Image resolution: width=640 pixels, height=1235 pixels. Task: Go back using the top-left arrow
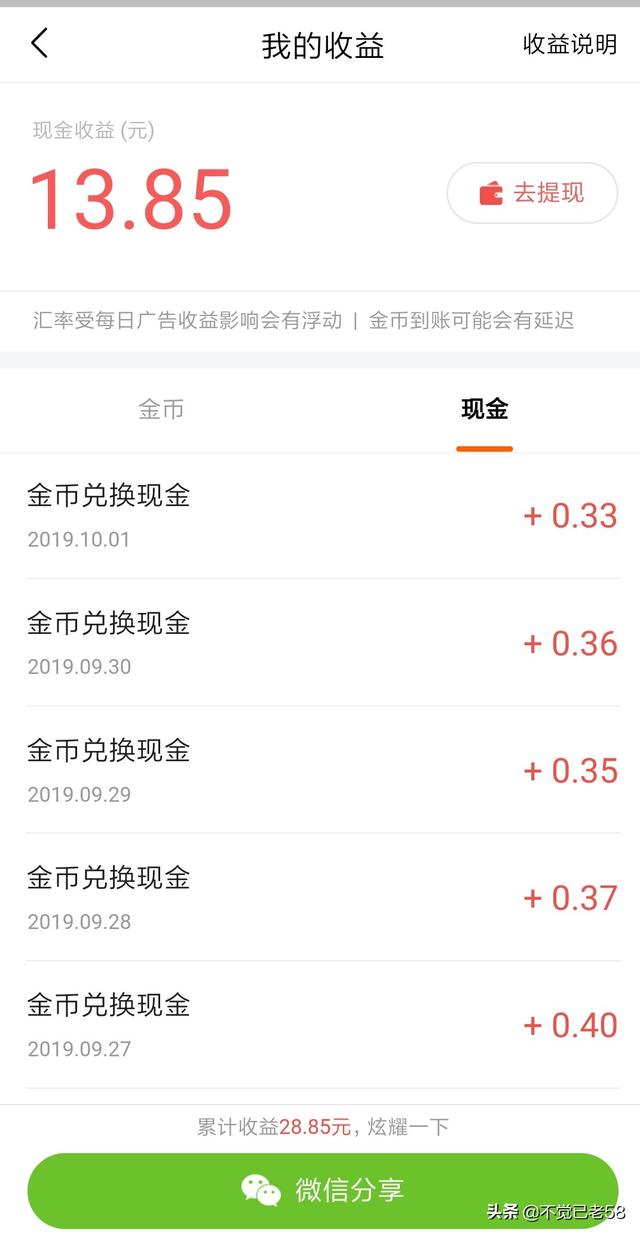click(39, 43)
